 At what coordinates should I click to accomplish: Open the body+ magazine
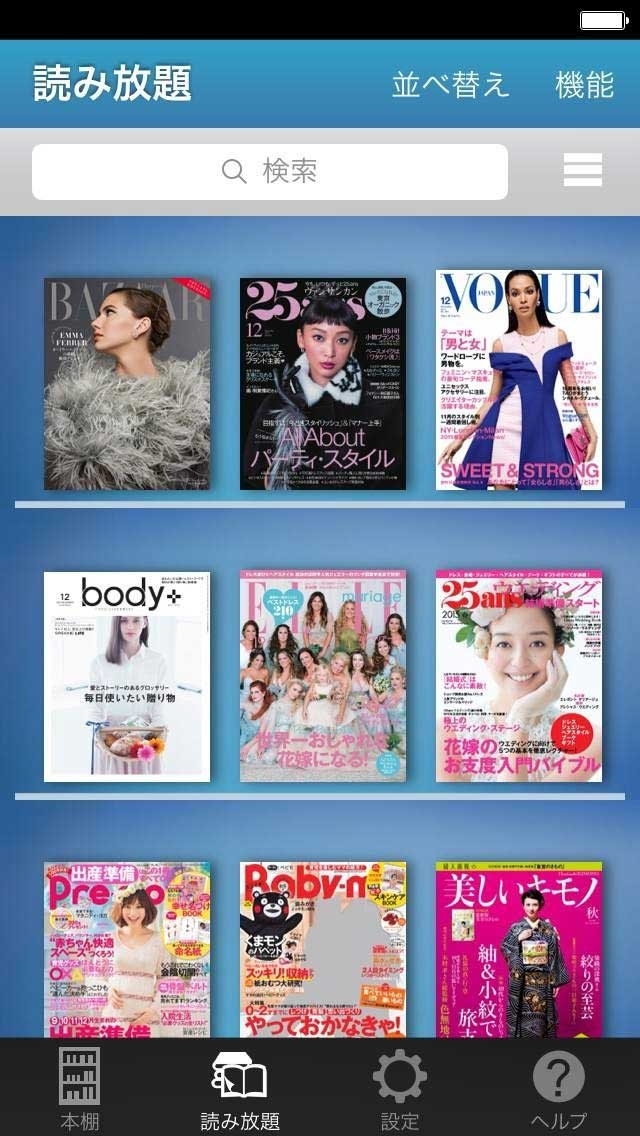(127, 677)
